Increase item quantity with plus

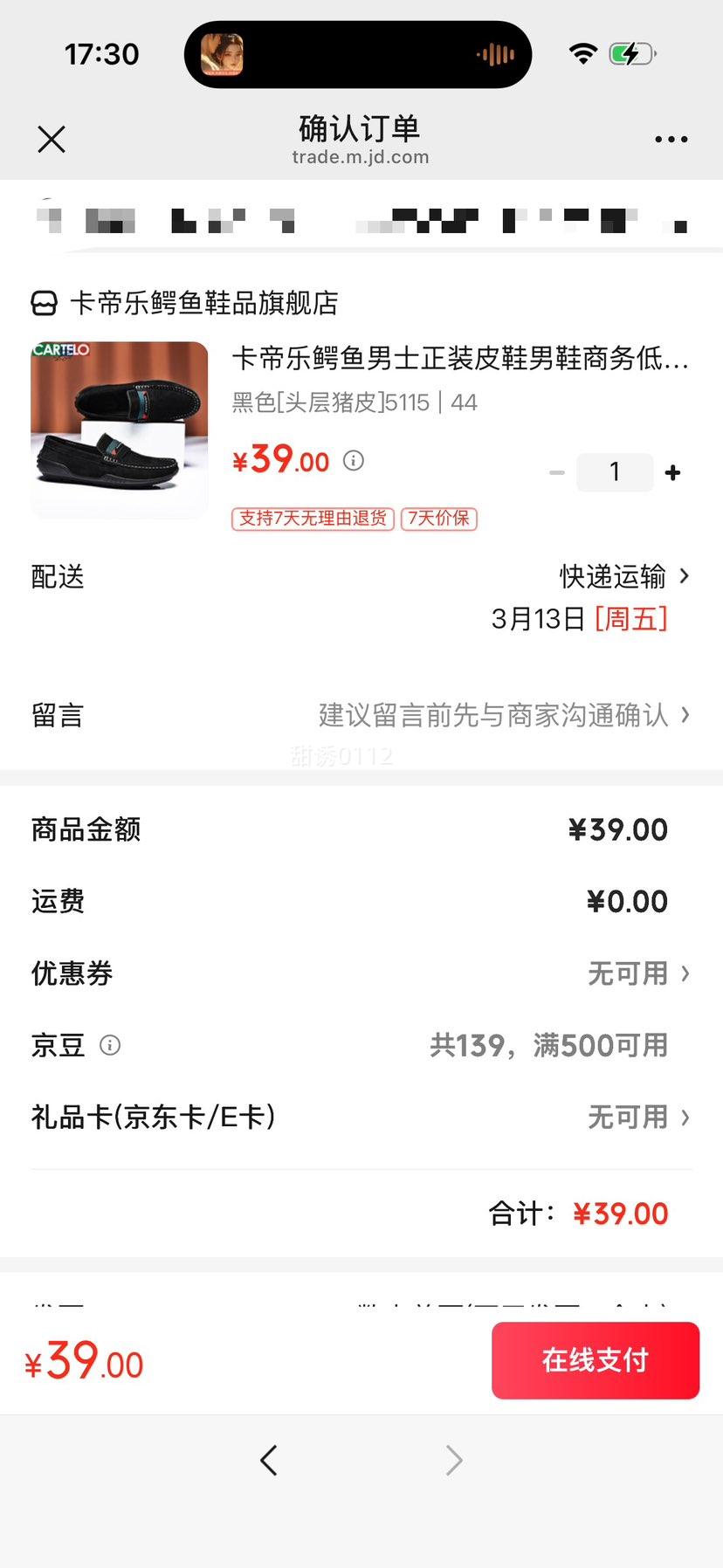point(672,472)
